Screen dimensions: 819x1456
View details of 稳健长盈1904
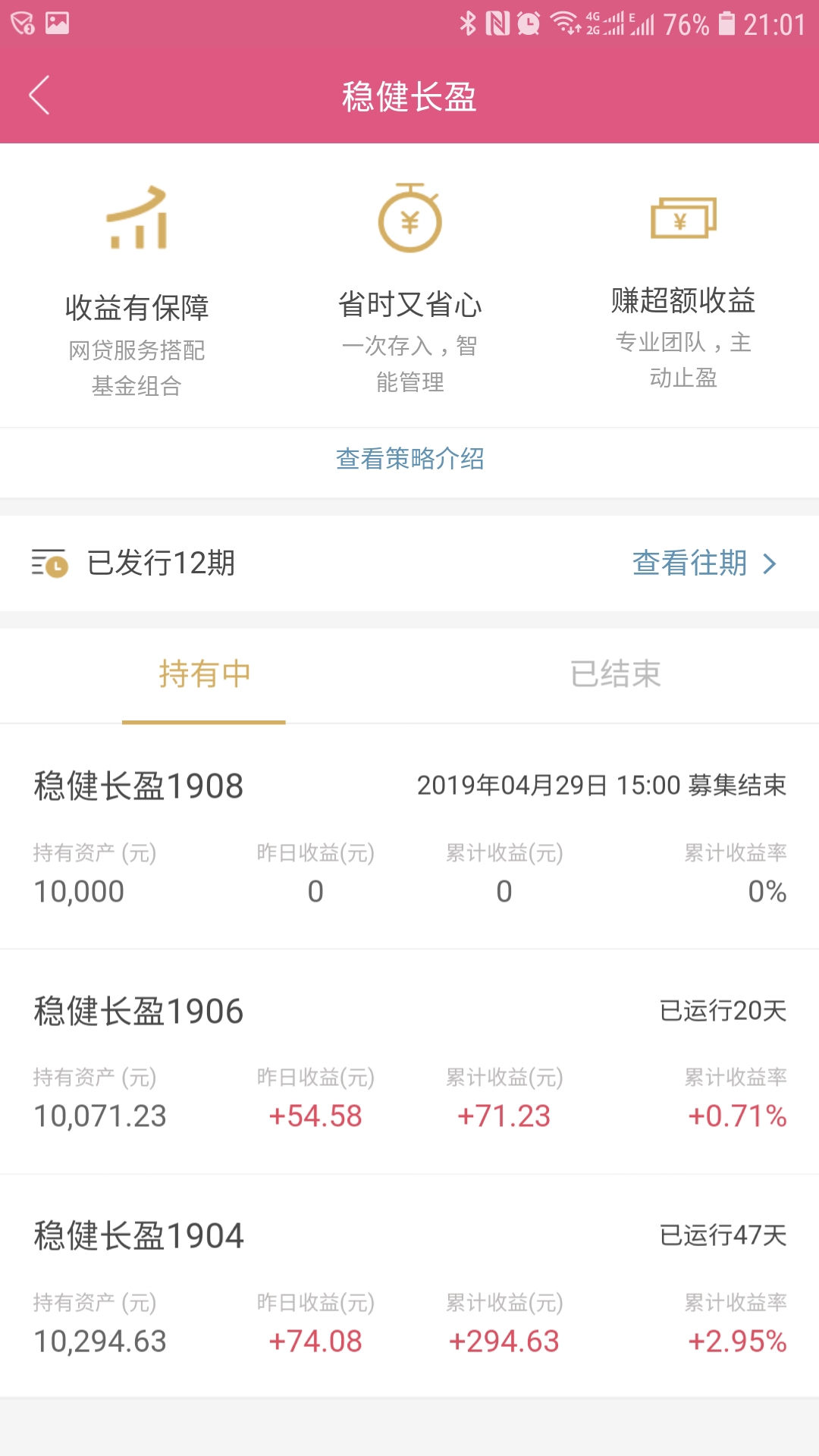point(409,1286)
